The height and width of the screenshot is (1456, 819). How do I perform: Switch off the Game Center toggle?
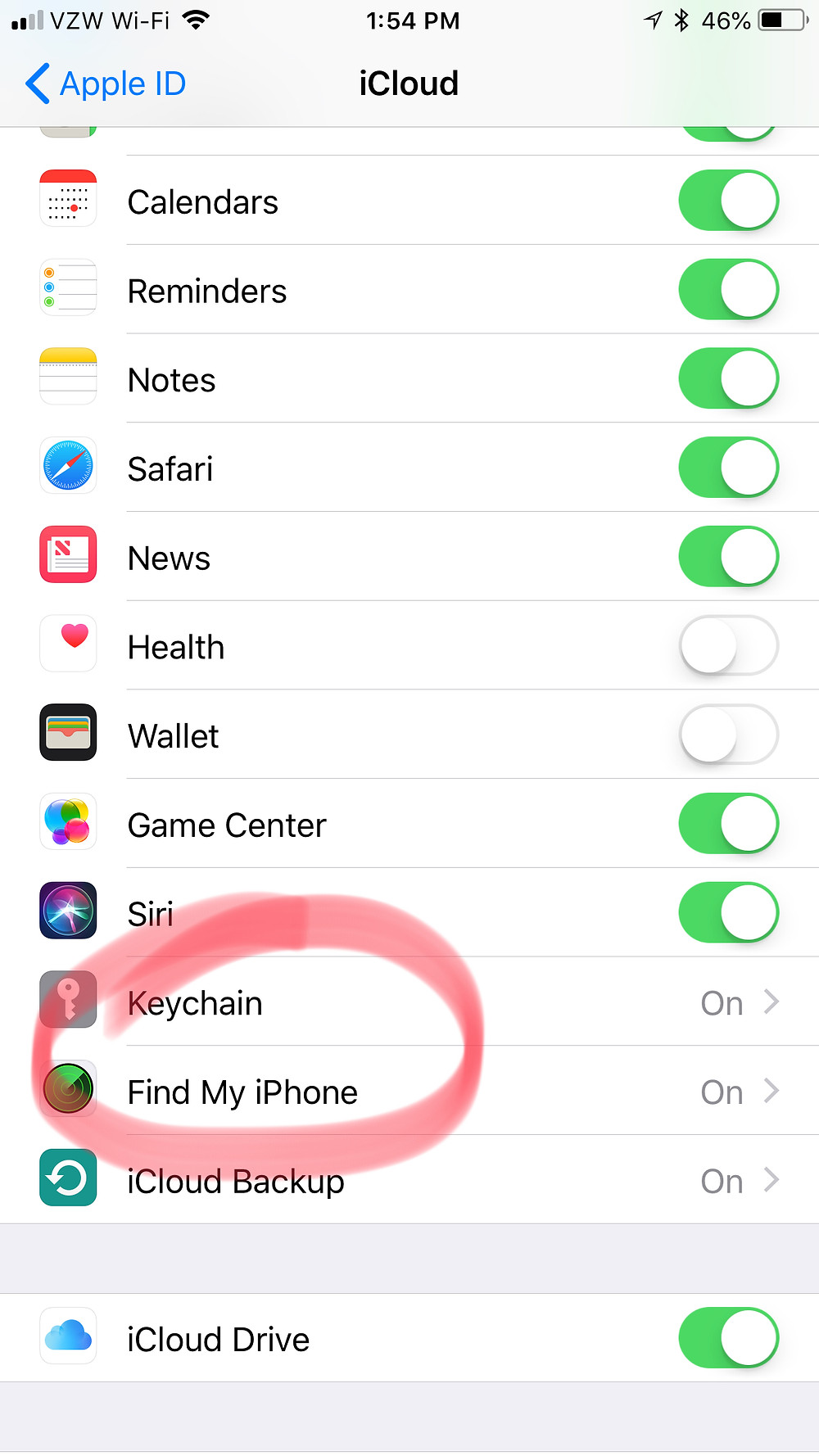(728, 824)
